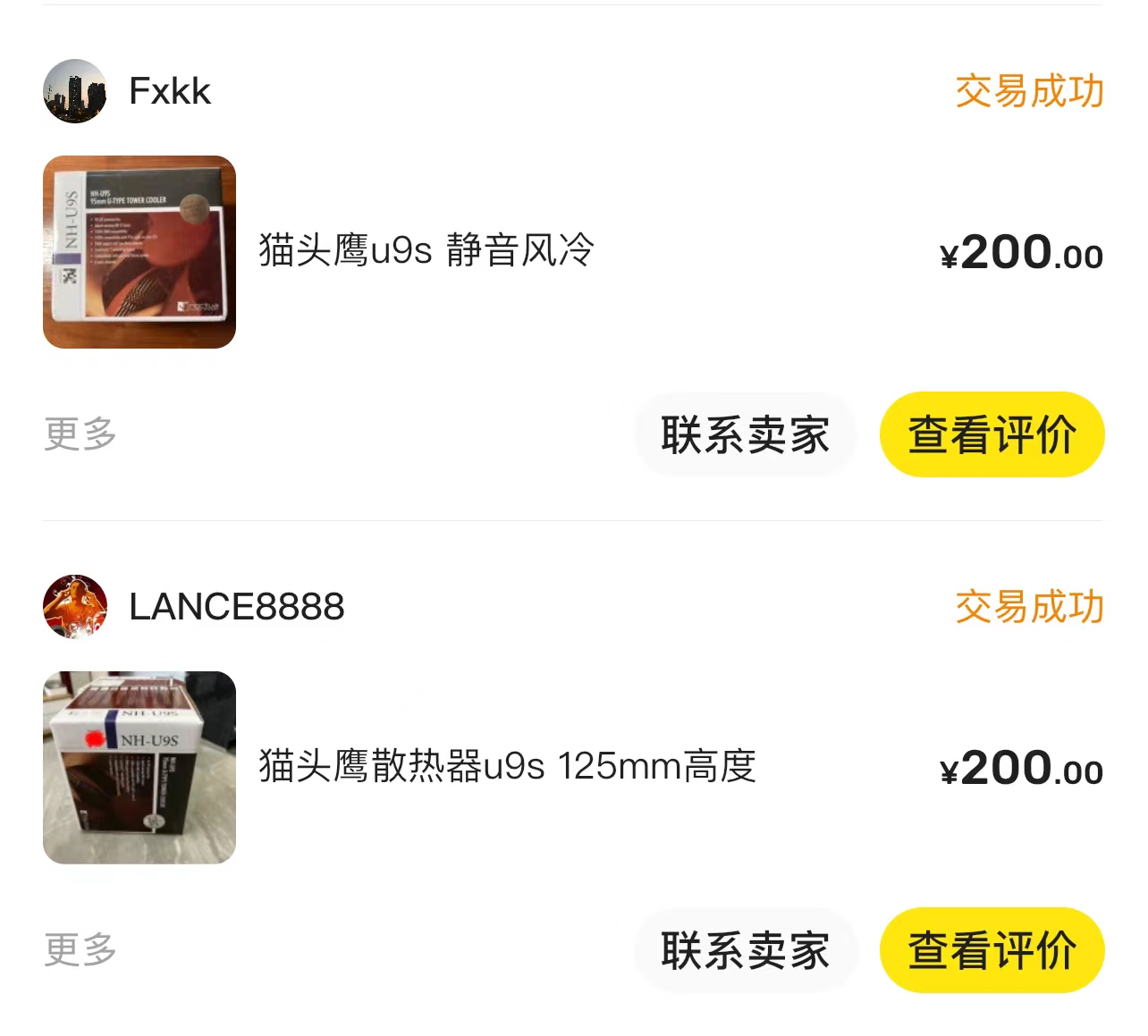
Task: View 查看评价 for LANCE8888's order
Action: point(992,949)
